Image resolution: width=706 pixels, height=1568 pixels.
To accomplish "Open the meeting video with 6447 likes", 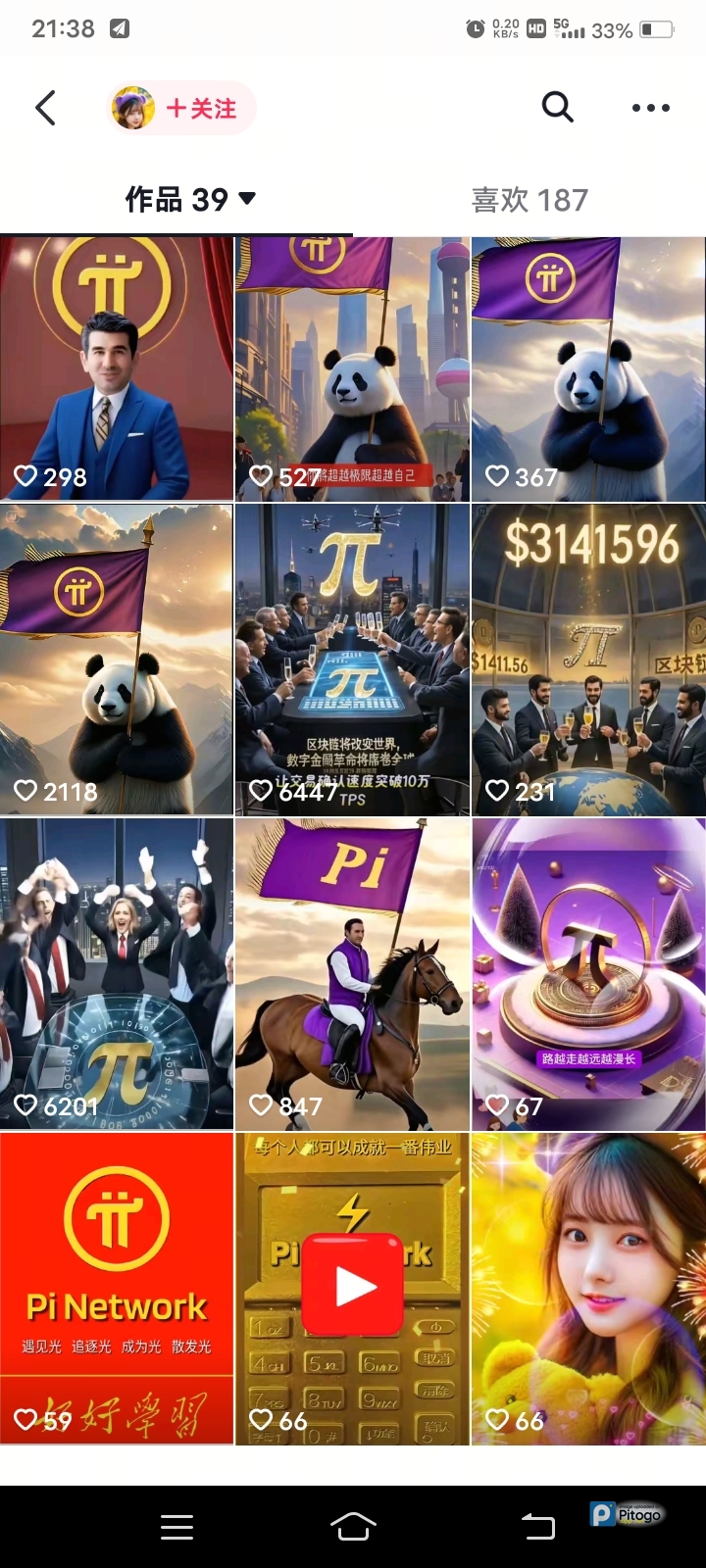I will 352,659.
